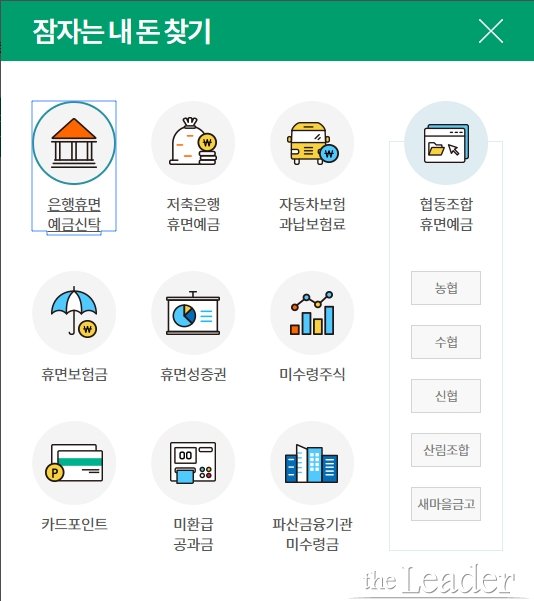Open 미수령주식
Screen dimensions: 534x601
pos(312,327)
